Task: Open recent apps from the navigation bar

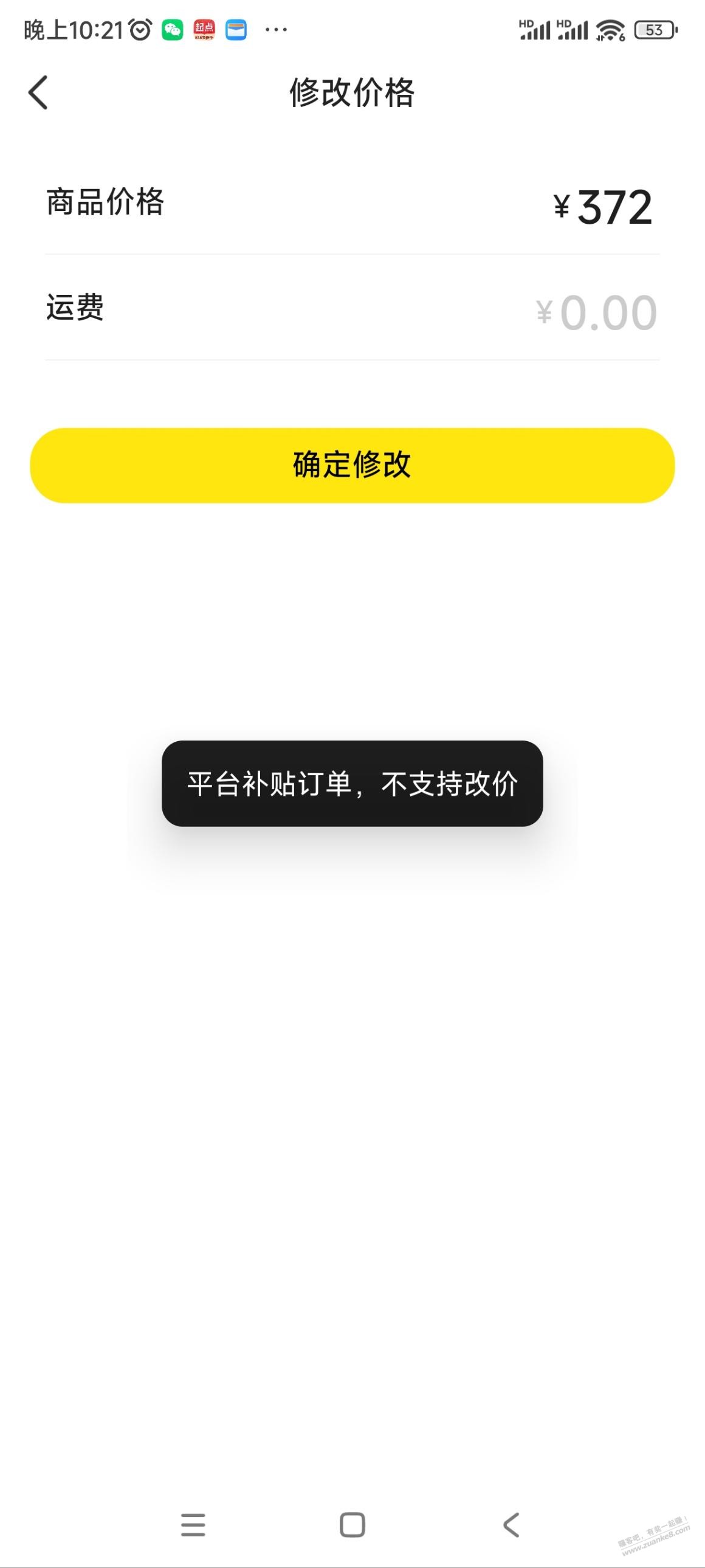Action: [193, 1525]
